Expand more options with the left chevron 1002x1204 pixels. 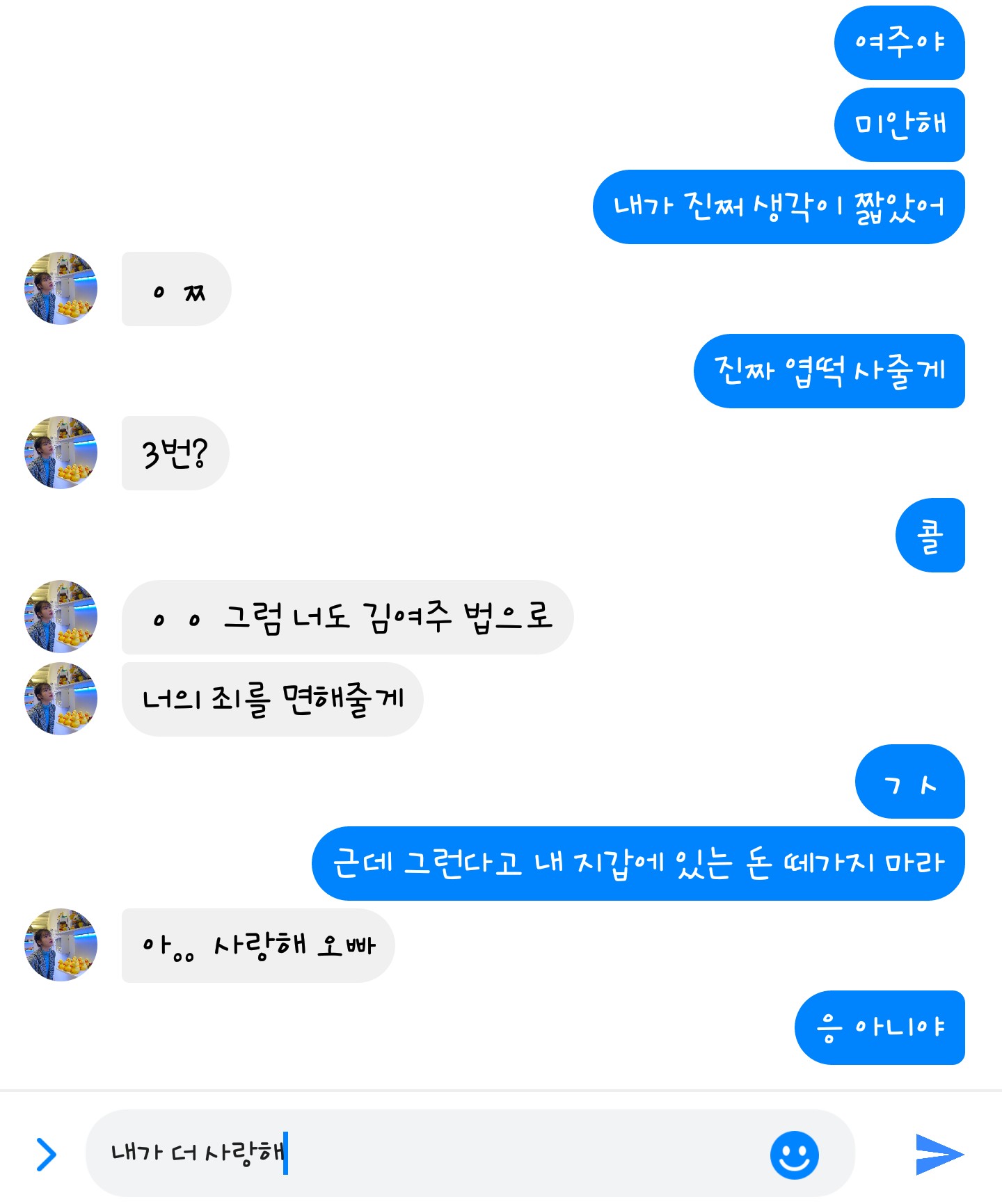coord(46,1155)
